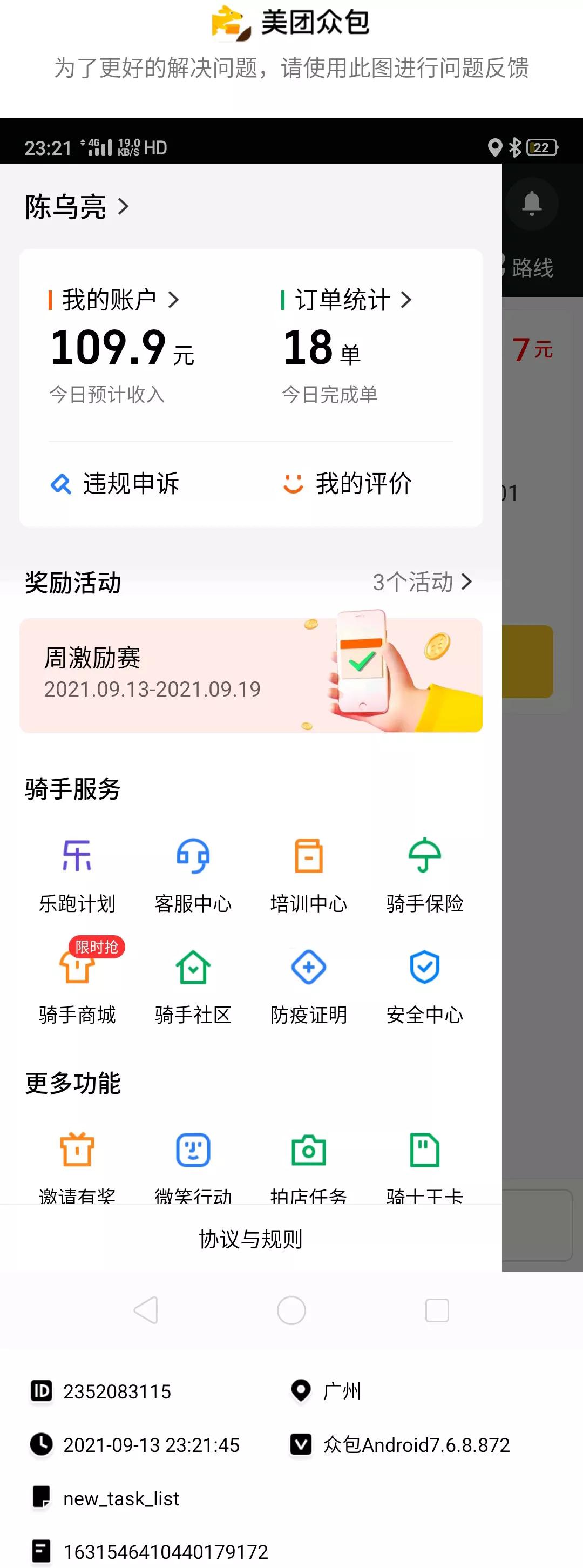Open 骑手保险 rider insurance
583x1568 pixels.
point(424,870)
